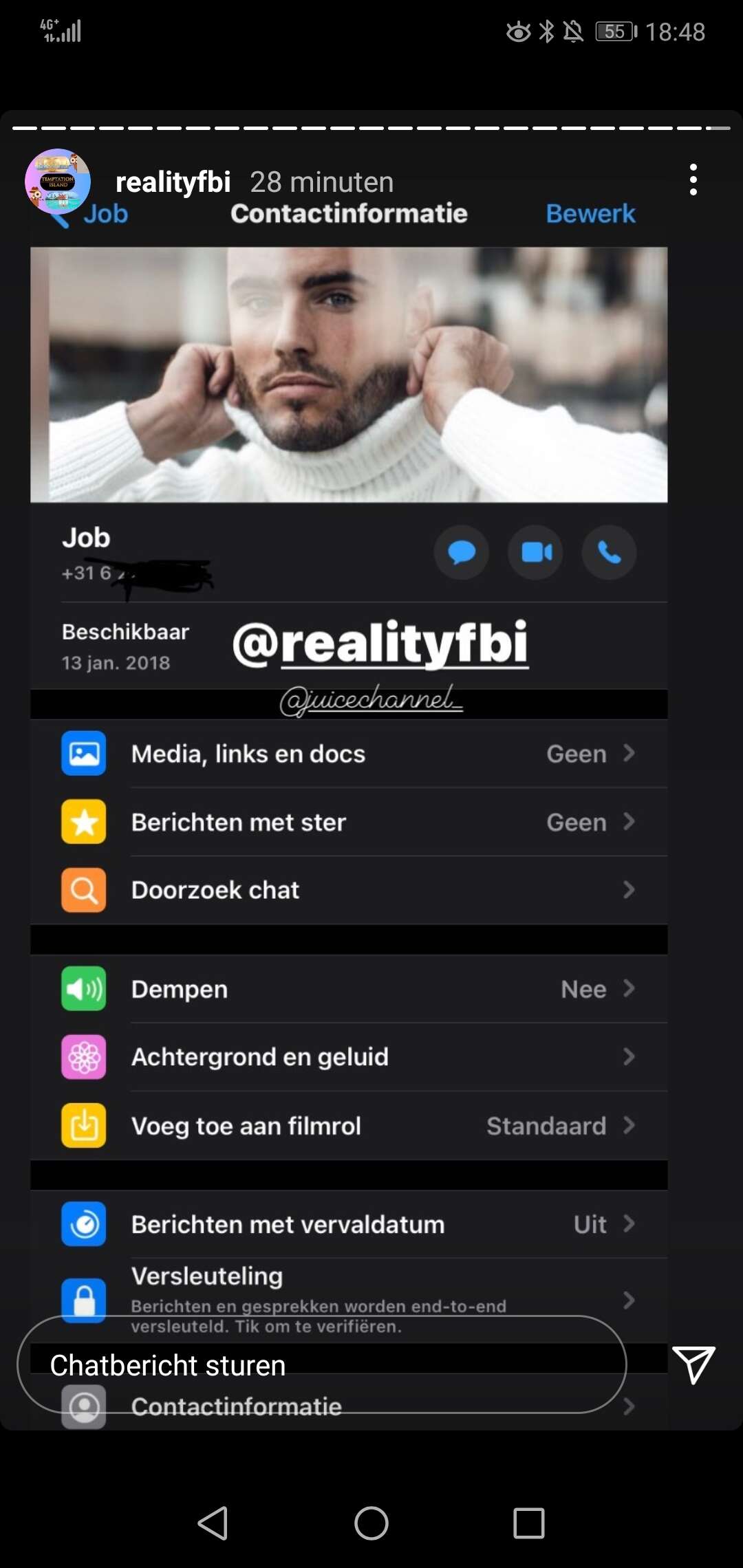743x1568 pixels.
Task: Open the @juicechannel_ mention
Action: 371,699
